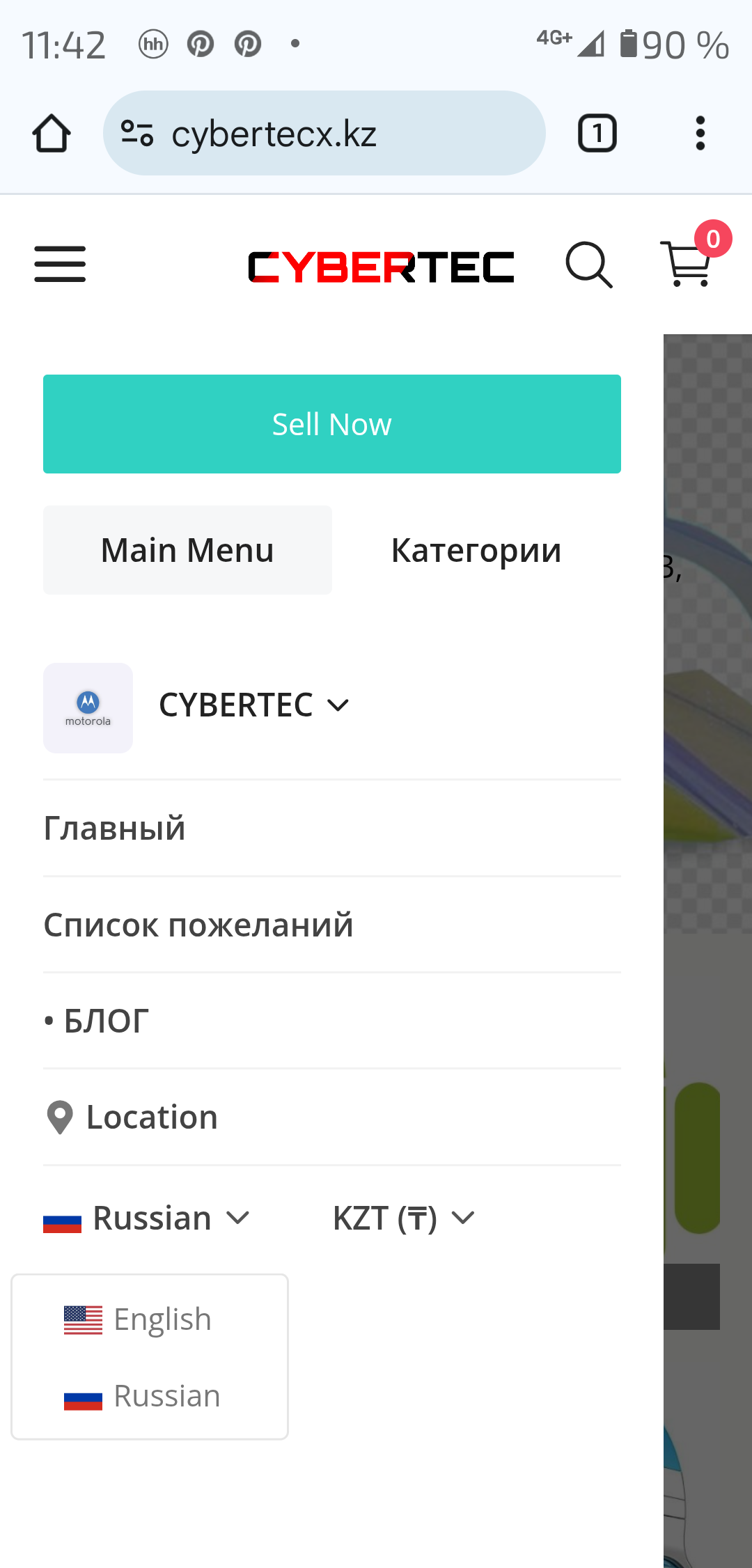Open the KZT currency dropdown
752x1568 pixels.
tap(404, 1218)
